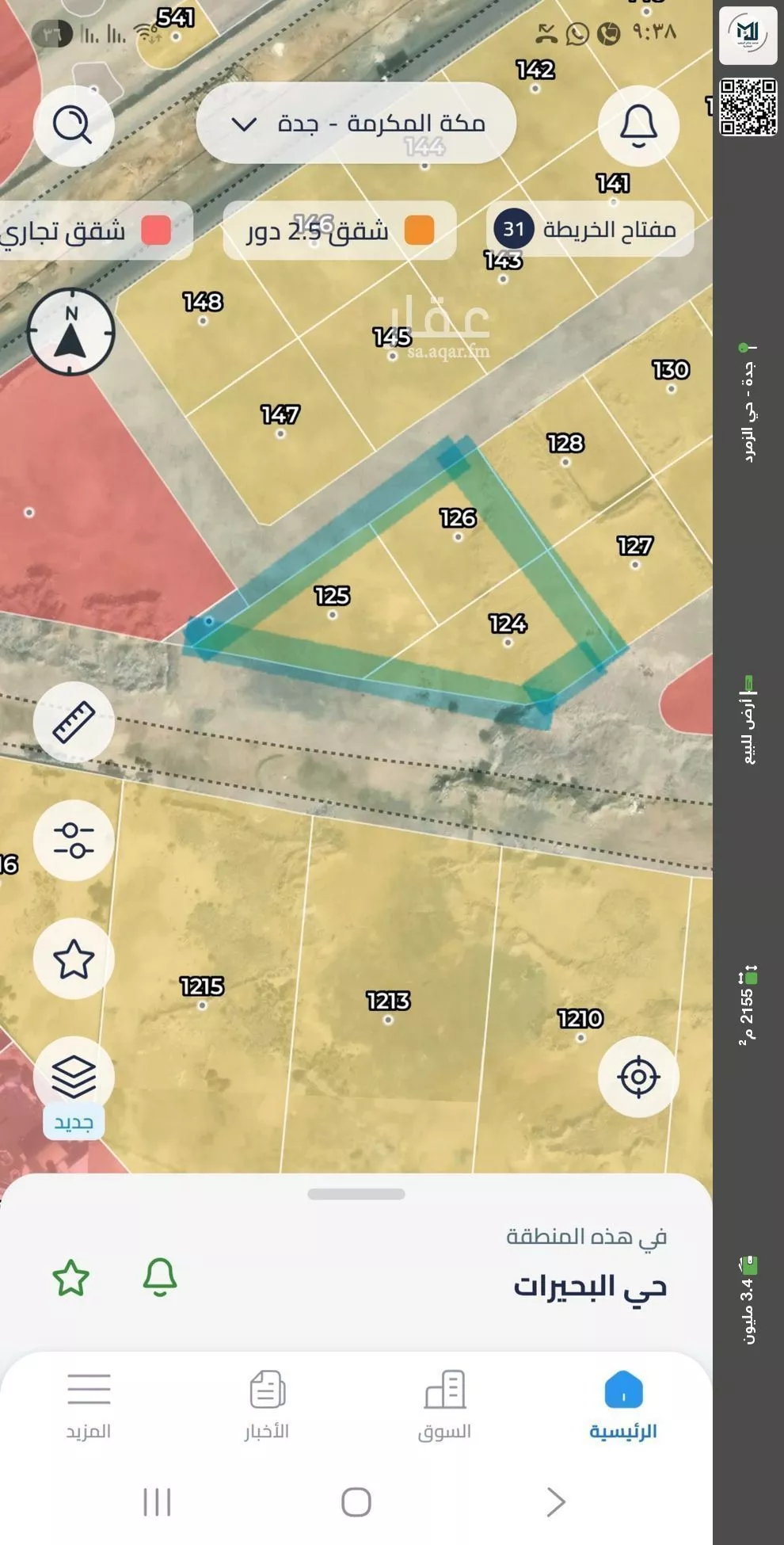784x1545 pixels.
Task: Switch to the الأخبار tab
Action: pyautogui.click(x=267, y=1405)
